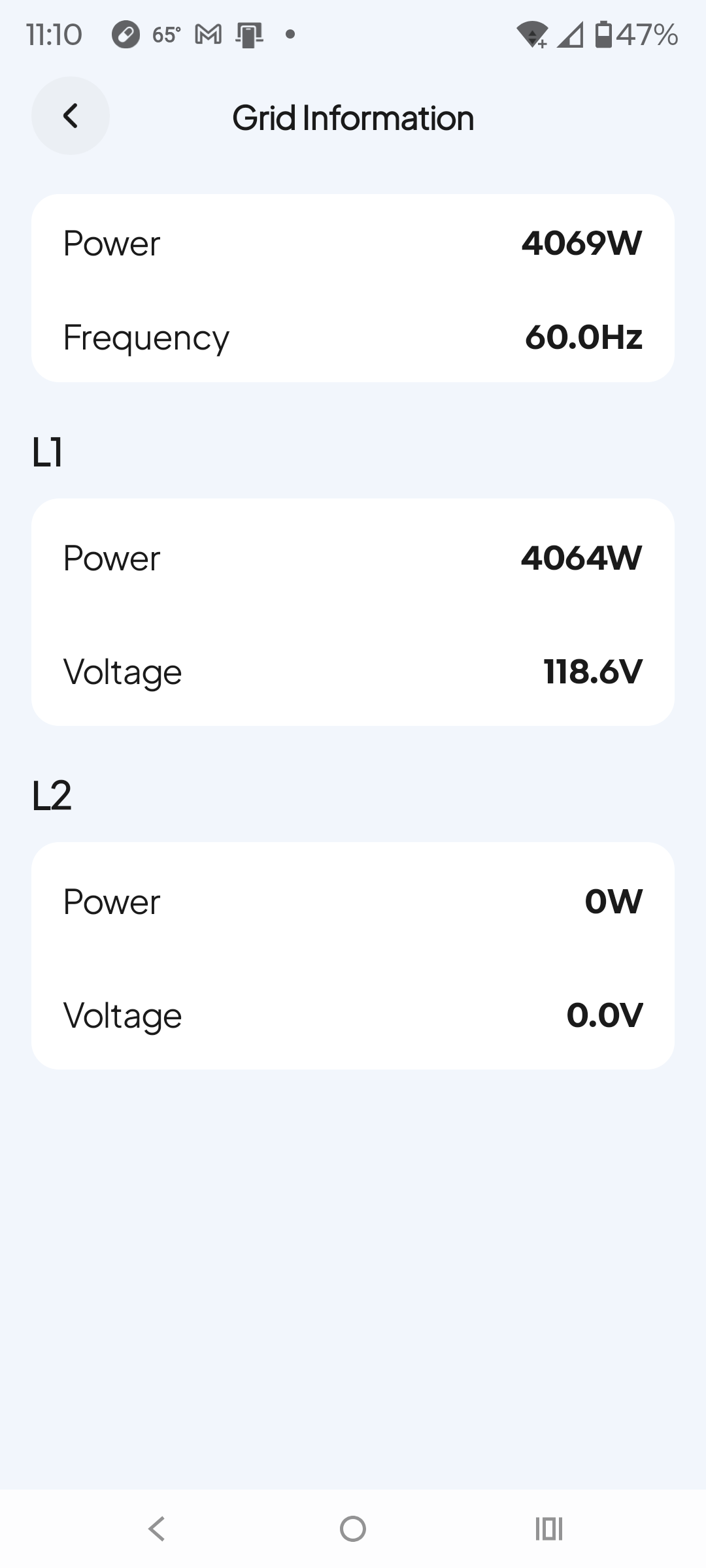Go back from Grid Information
The height and width of the screenshot is (1568, 706).
click(x=71, y=116)
